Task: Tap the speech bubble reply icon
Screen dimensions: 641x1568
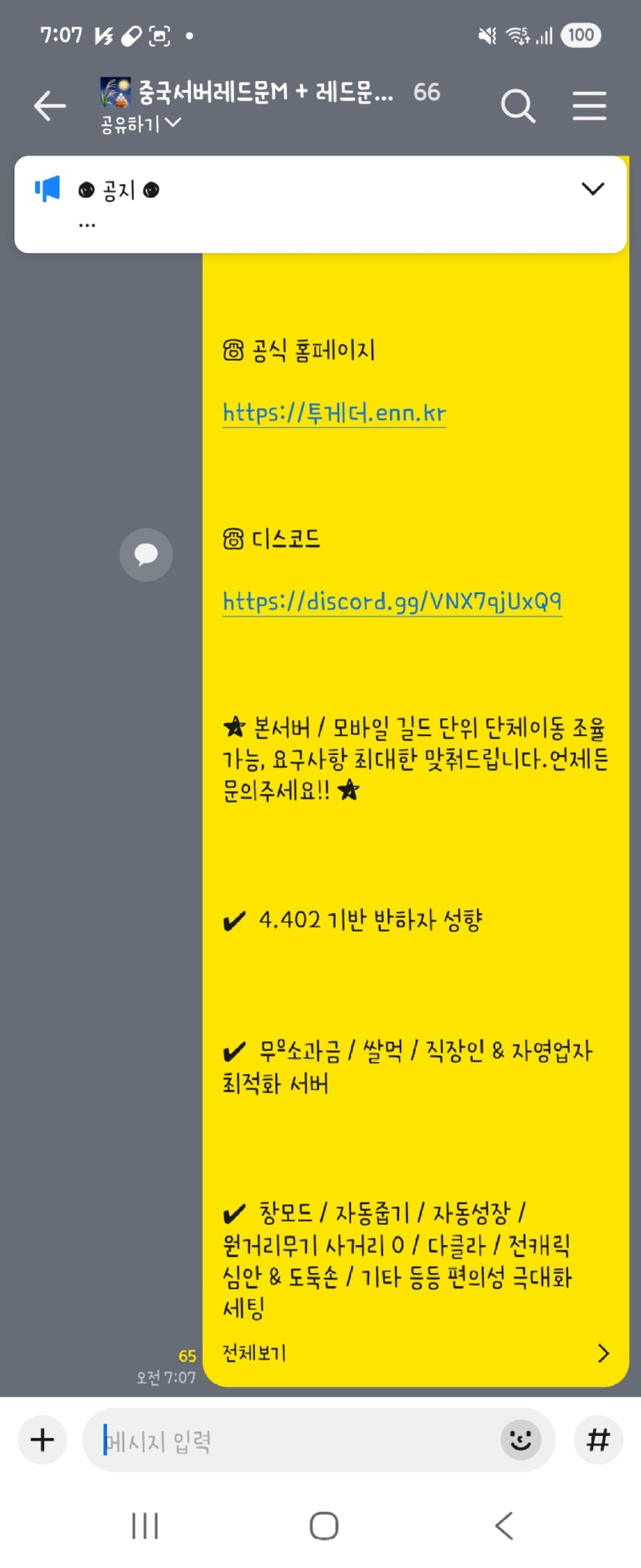Action: (x=146, y=554)
